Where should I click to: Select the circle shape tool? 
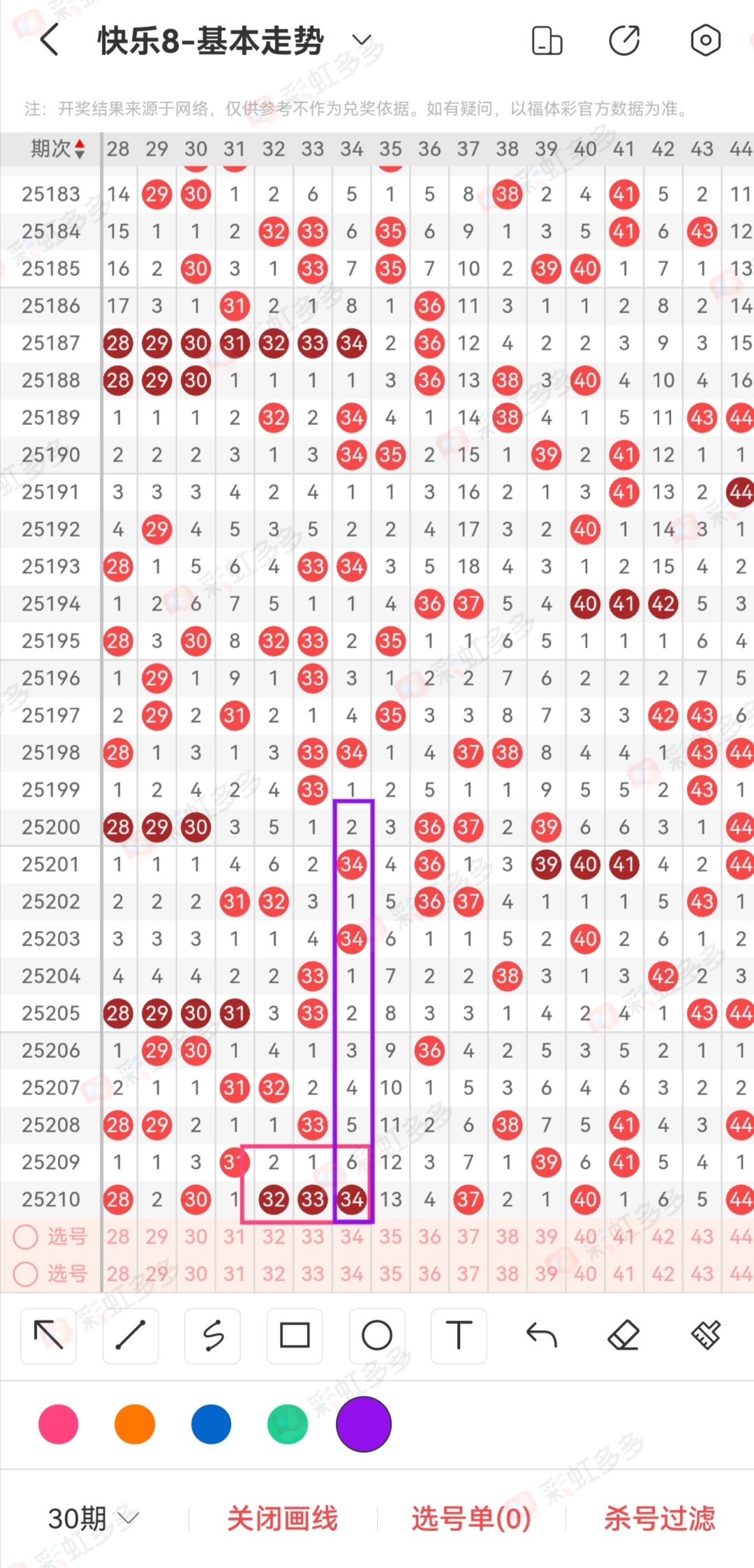[x=377, y=1336]
